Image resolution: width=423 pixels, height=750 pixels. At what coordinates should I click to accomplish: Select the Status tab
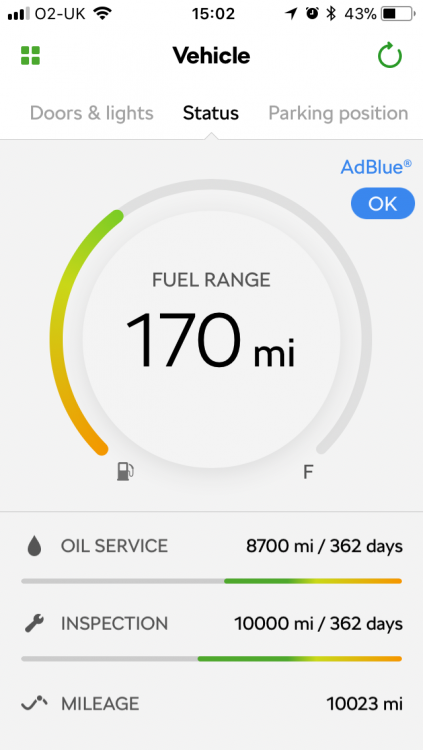[x=211, y=113]
